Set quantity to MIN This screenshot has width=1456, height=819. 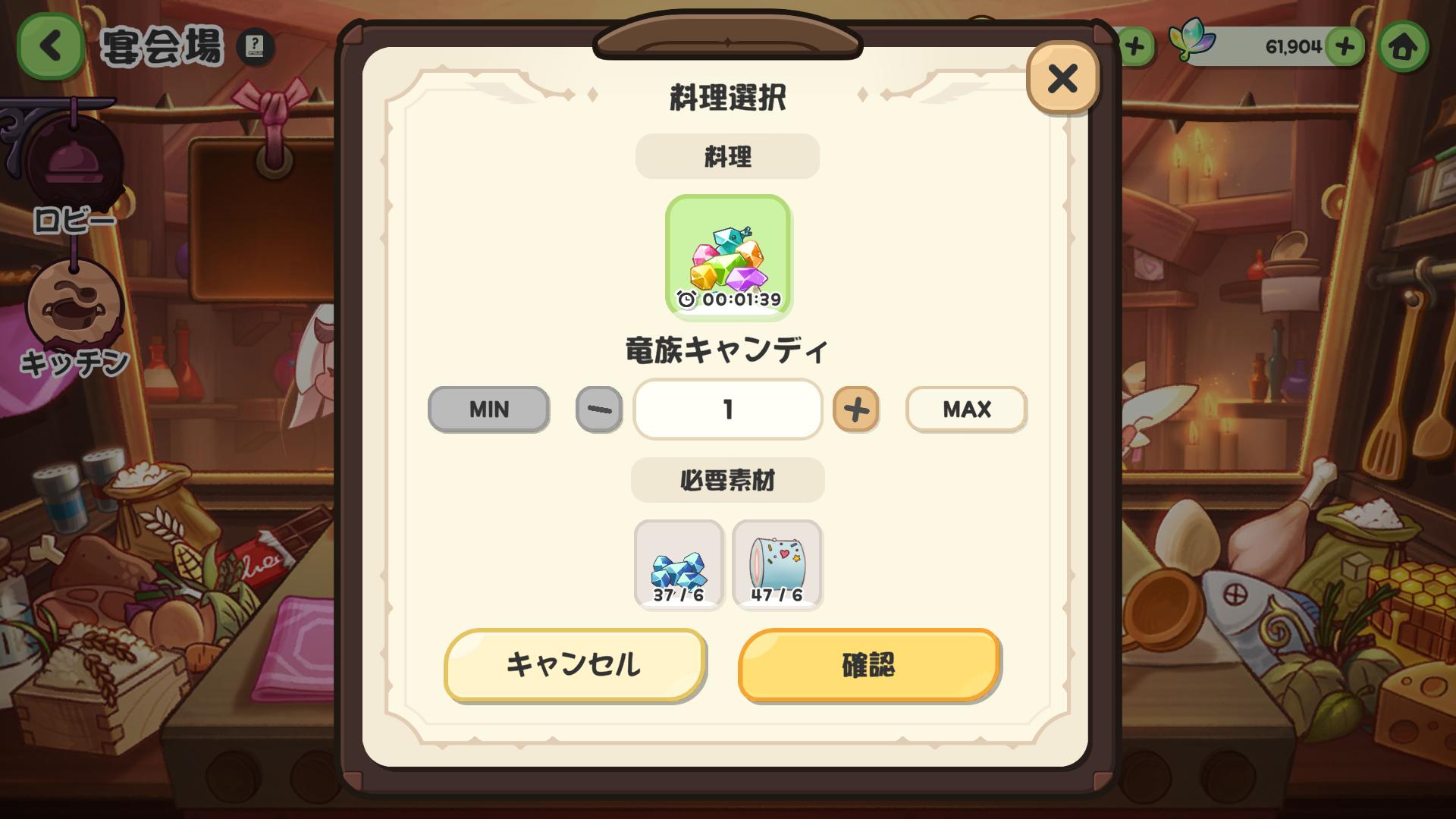coord(488,409)
